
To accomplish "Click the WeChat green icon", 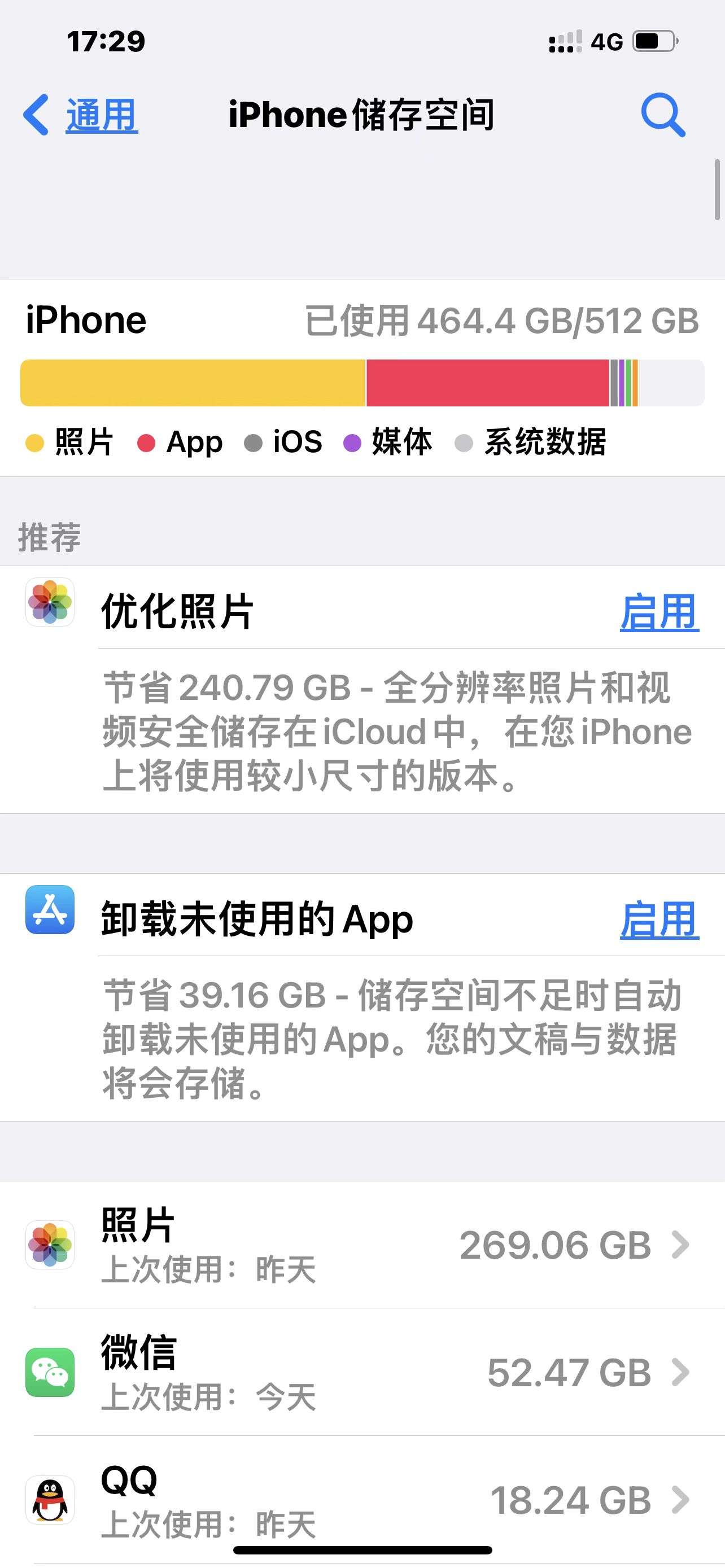I will pos(49,1372).
